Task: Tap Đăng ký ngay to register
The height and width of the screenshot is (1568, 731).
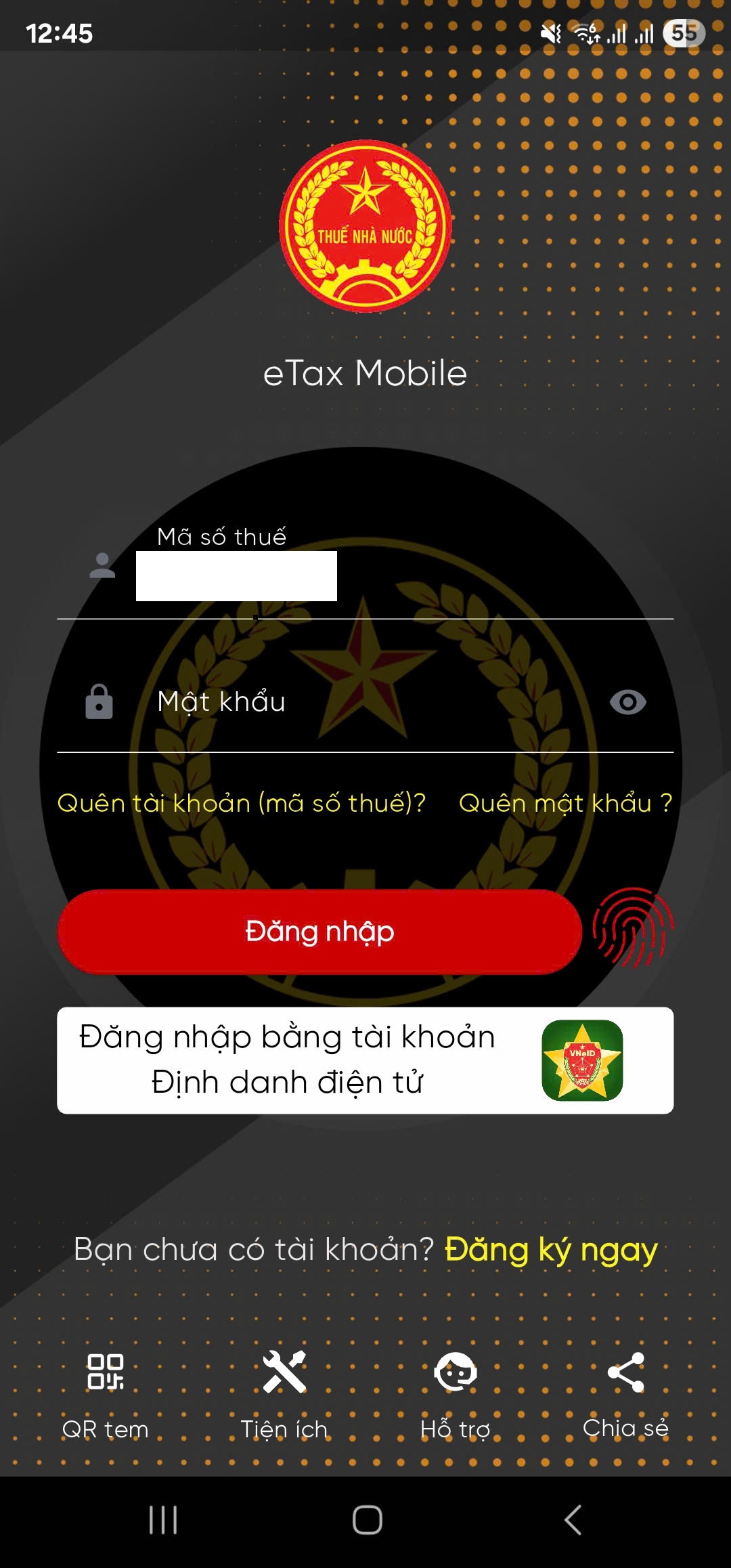Action: pyautogui.click(x=551, y=1250)
